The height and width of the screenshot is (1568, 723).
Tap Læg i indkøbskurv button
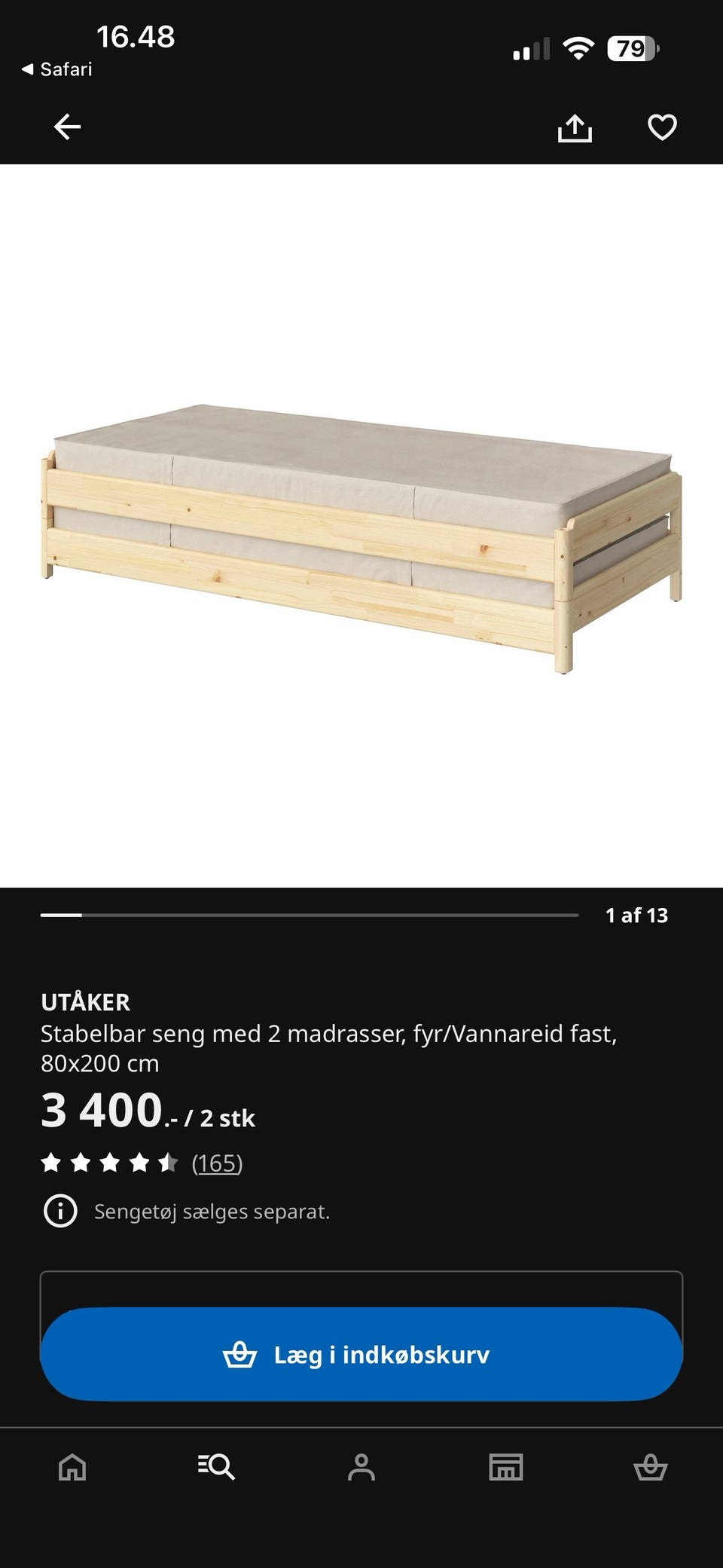tap(361, 1354)
